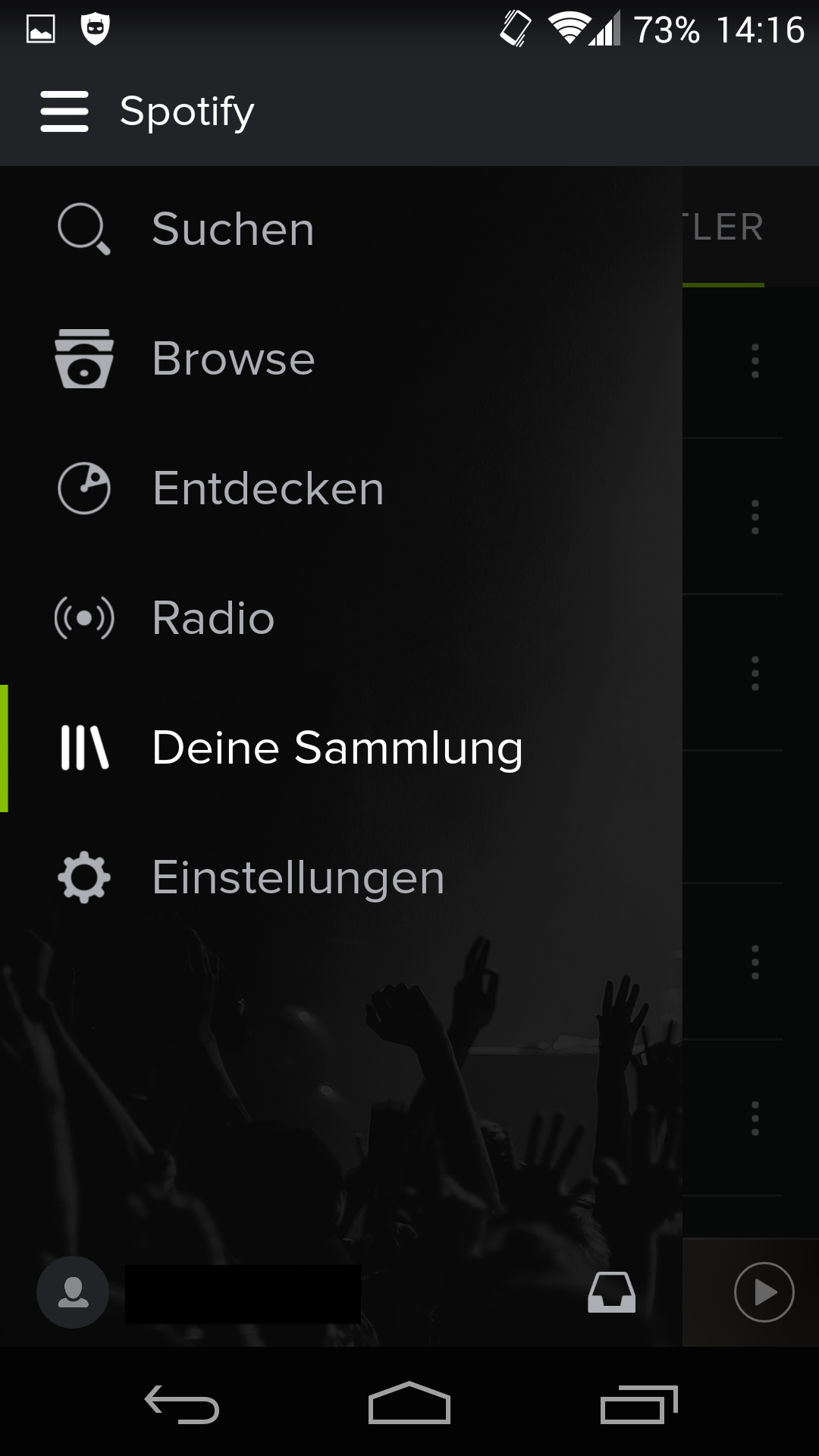
Task: Close the drawer via hamburger menu button
Action: 64,111
